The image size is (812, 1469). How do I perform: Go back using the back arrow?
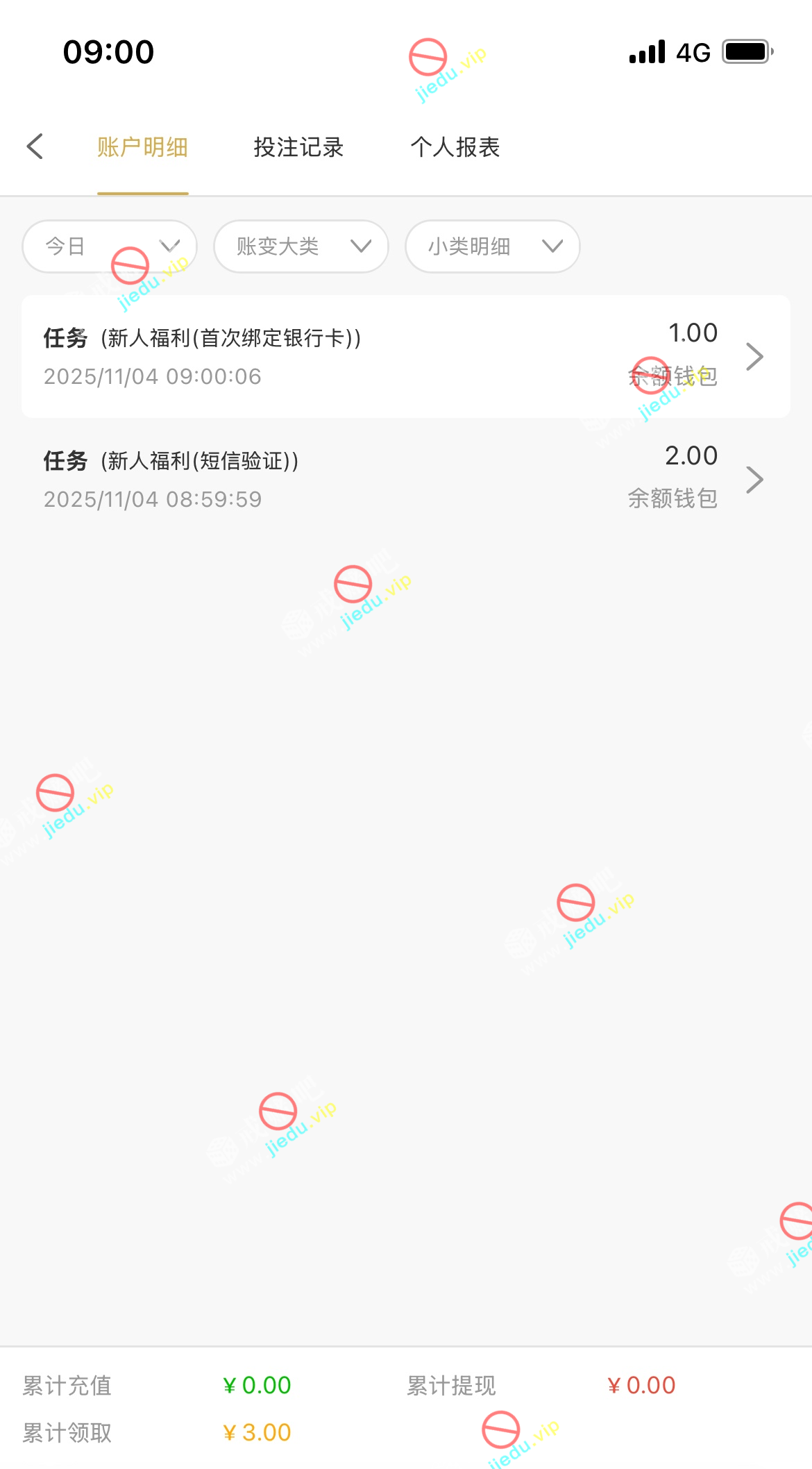click(x=35, y=146)
